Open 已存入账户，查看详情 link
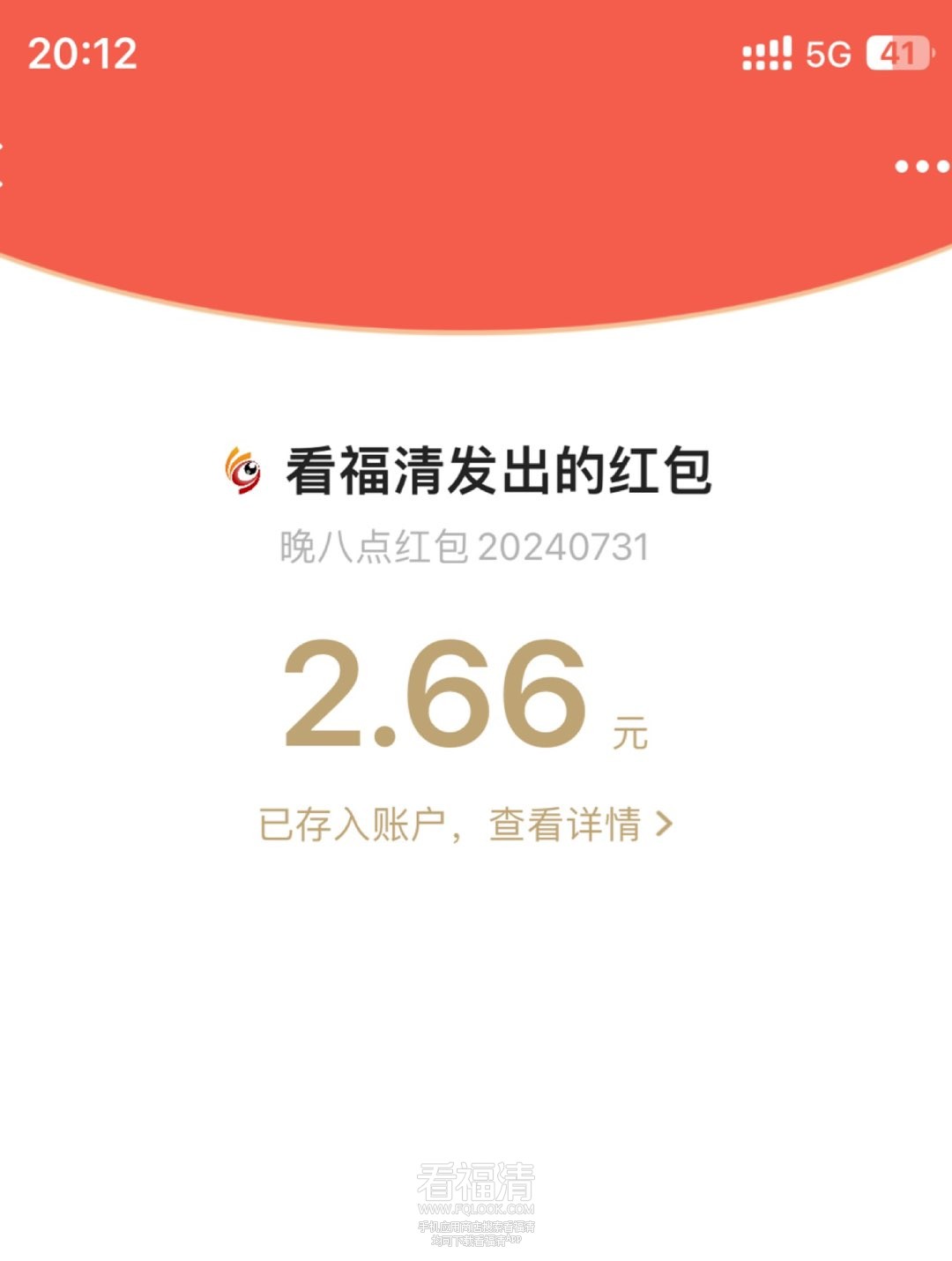Screen dimensions: 952x1261 [465, 825]
